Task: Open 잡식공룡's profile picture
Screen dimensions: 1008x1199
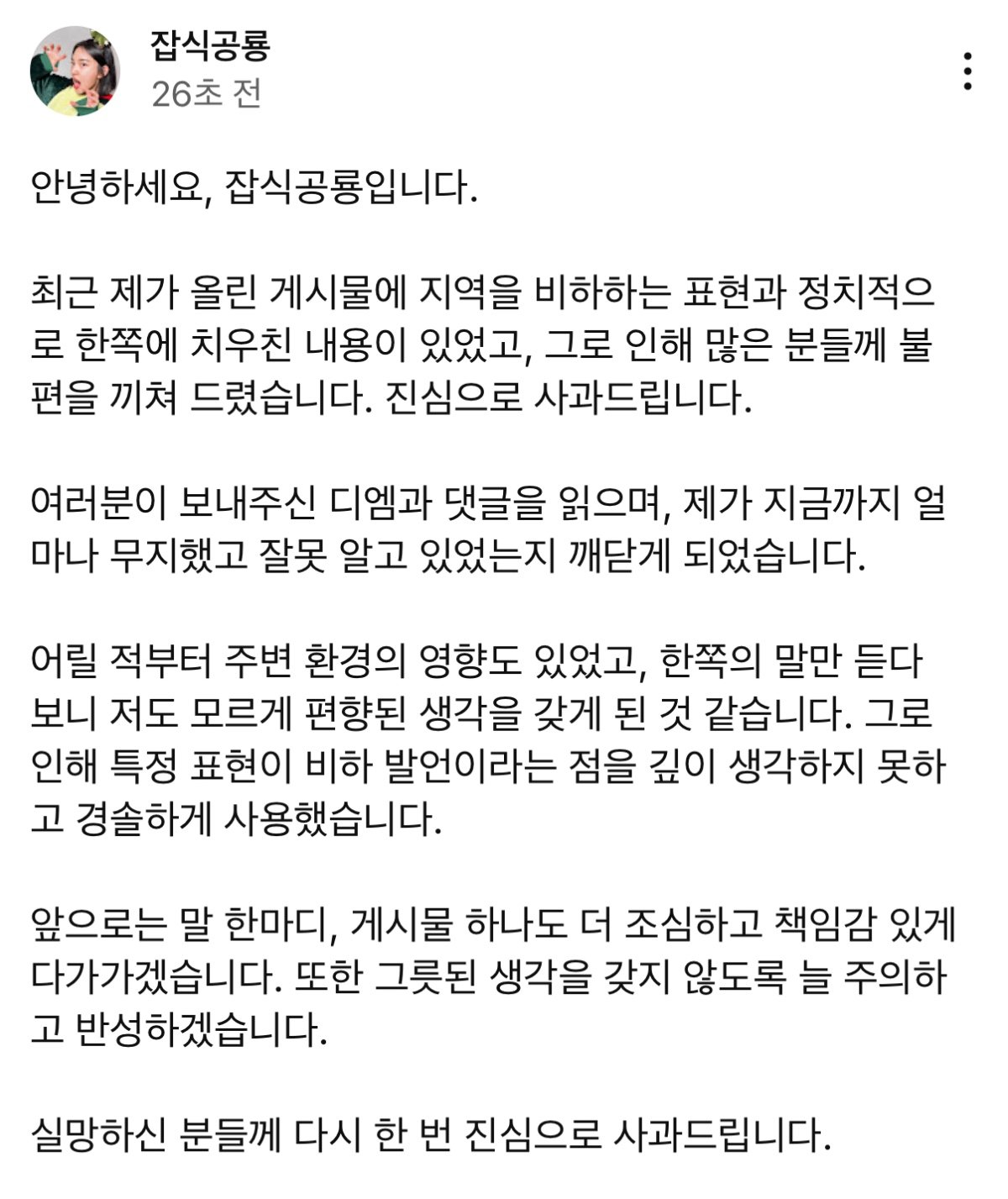Action: click(76, 71)
